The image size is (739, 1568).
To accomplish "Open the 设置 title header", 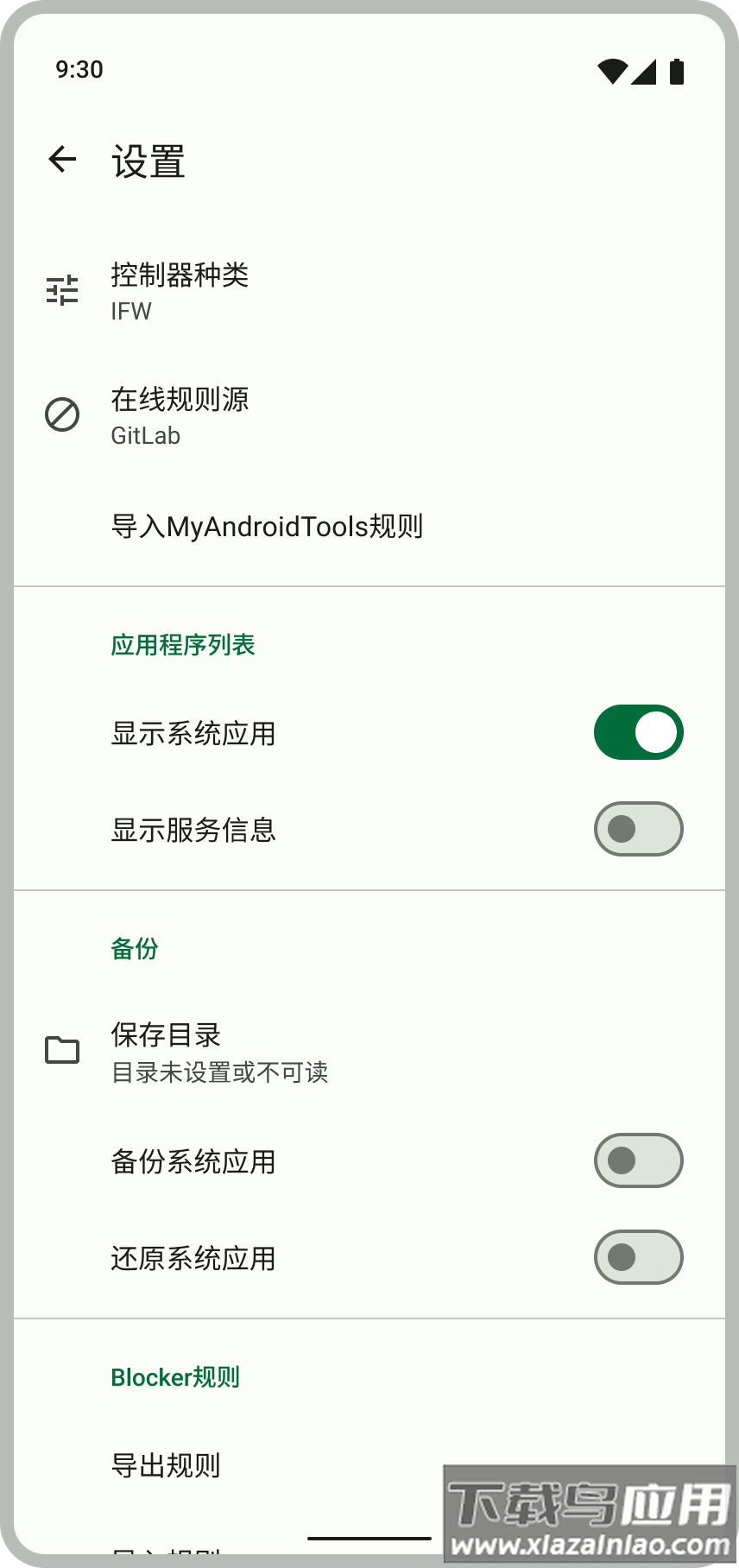I will pos(148,163).
